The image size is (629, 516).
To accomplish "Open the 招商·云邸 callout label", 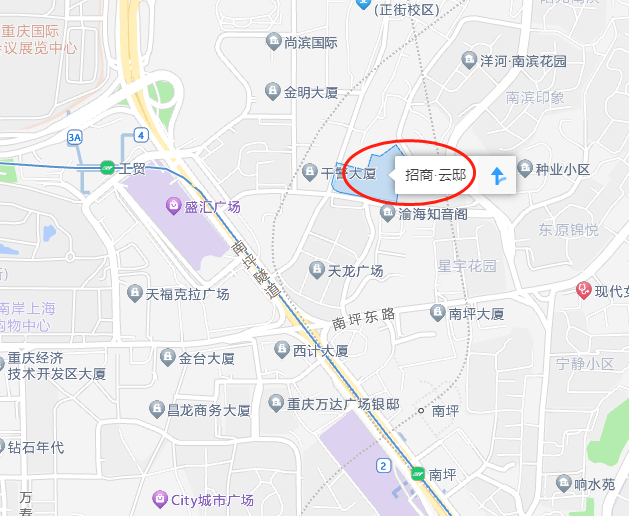I will [x=435, y=175].
